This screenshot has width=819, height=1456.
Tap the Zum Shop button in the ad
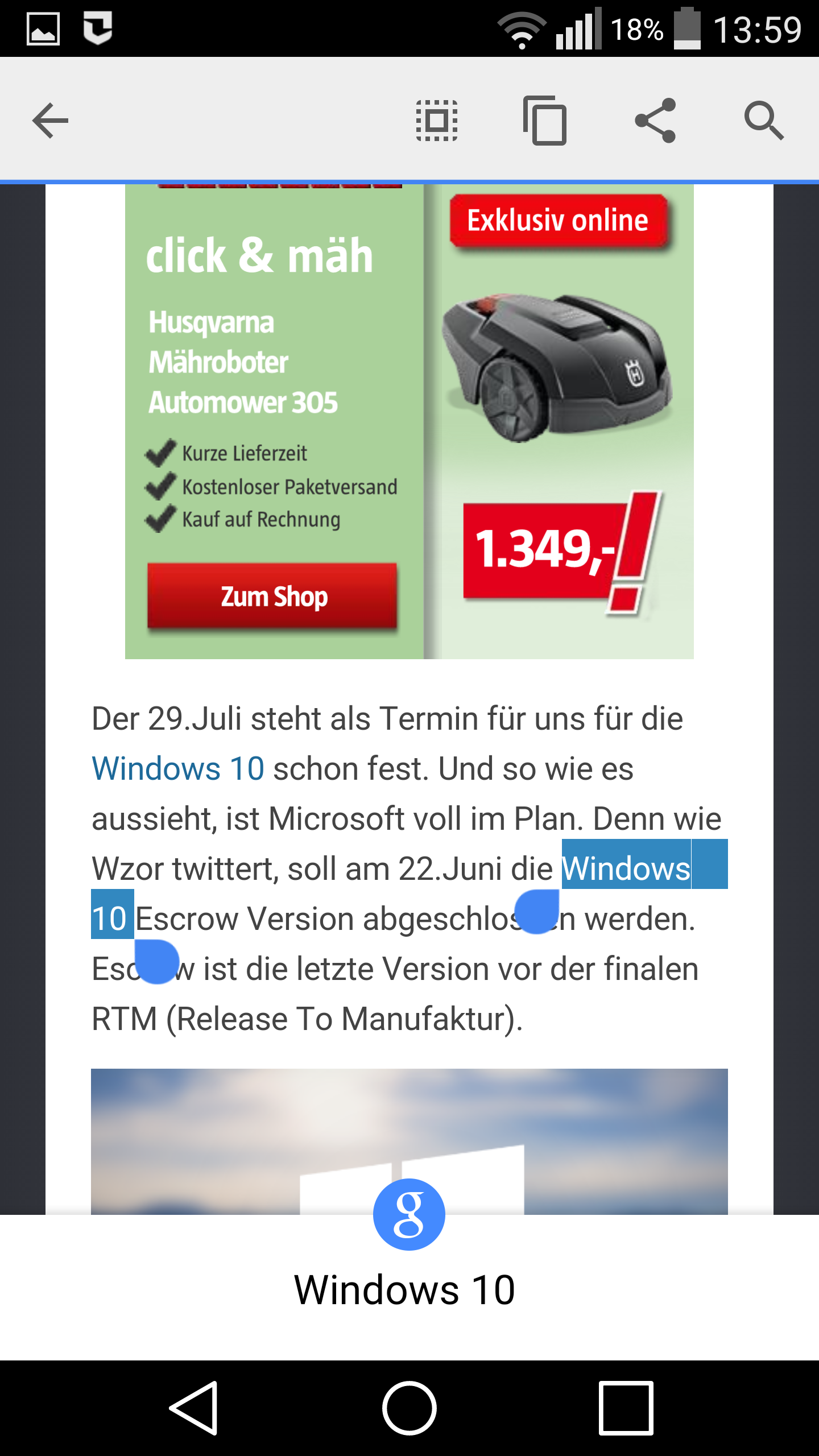[272, 597]
